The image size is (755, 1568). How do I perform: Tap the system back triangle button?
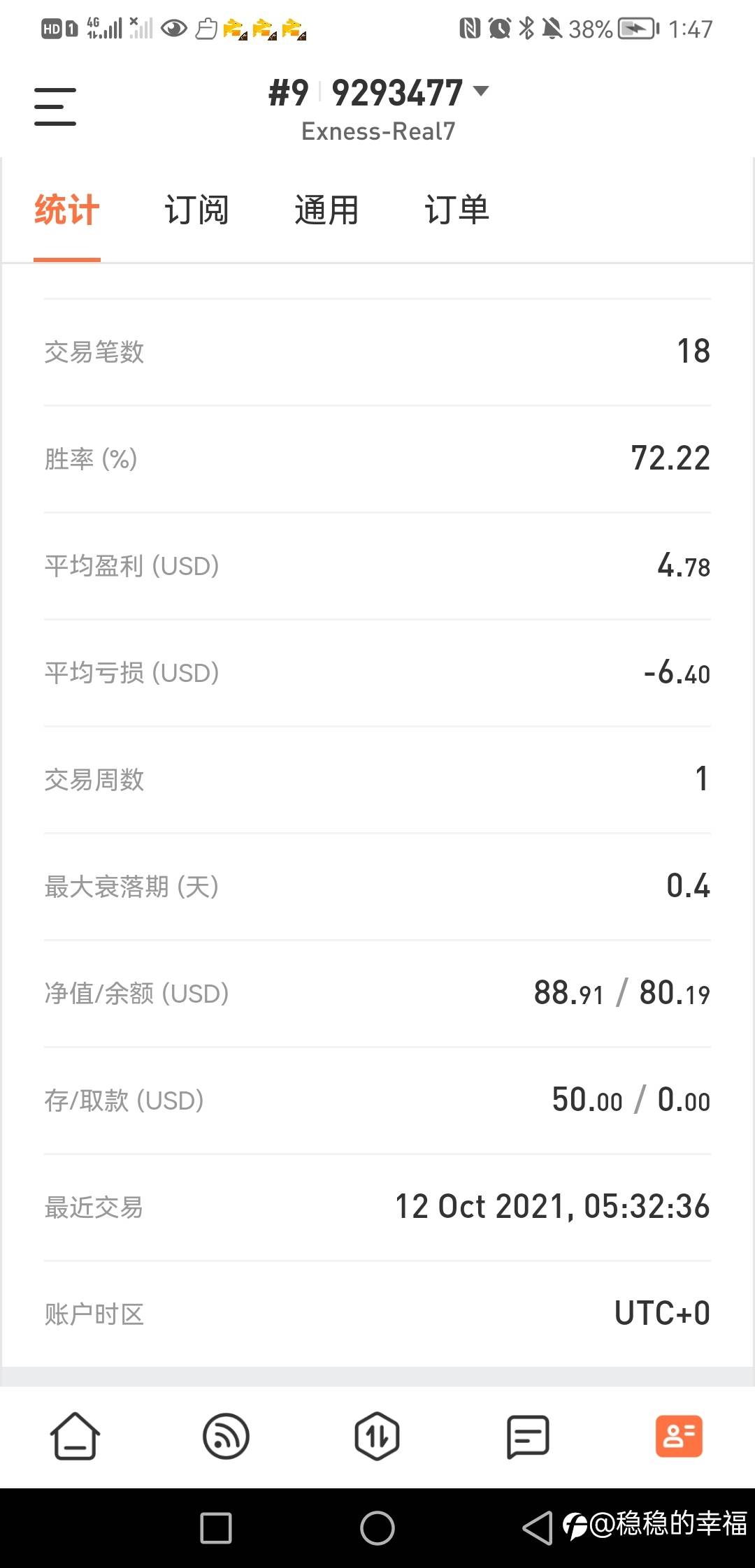point(538,1527)
